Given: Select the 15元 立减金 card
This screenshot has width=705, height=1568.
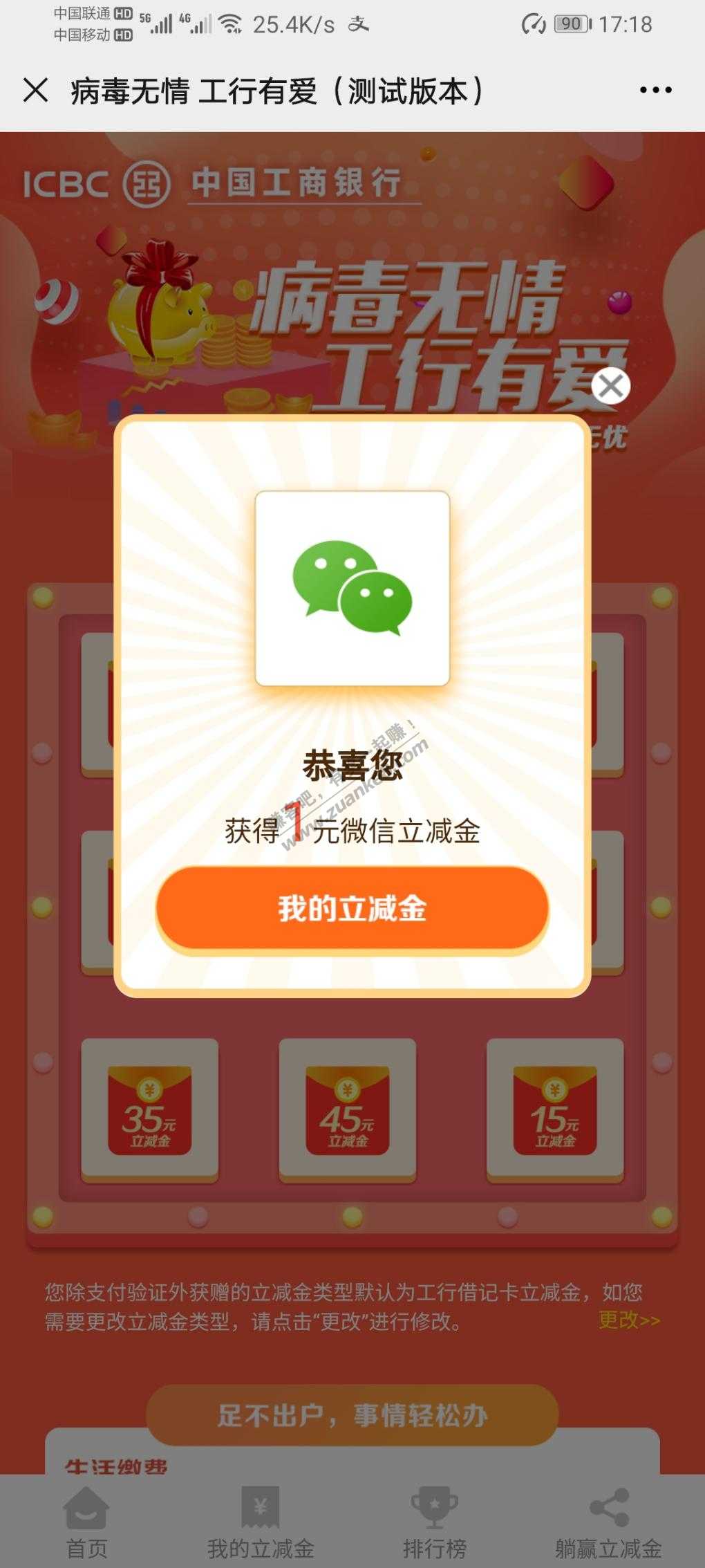Looking at the screenshot, I should click(554, 1109).
